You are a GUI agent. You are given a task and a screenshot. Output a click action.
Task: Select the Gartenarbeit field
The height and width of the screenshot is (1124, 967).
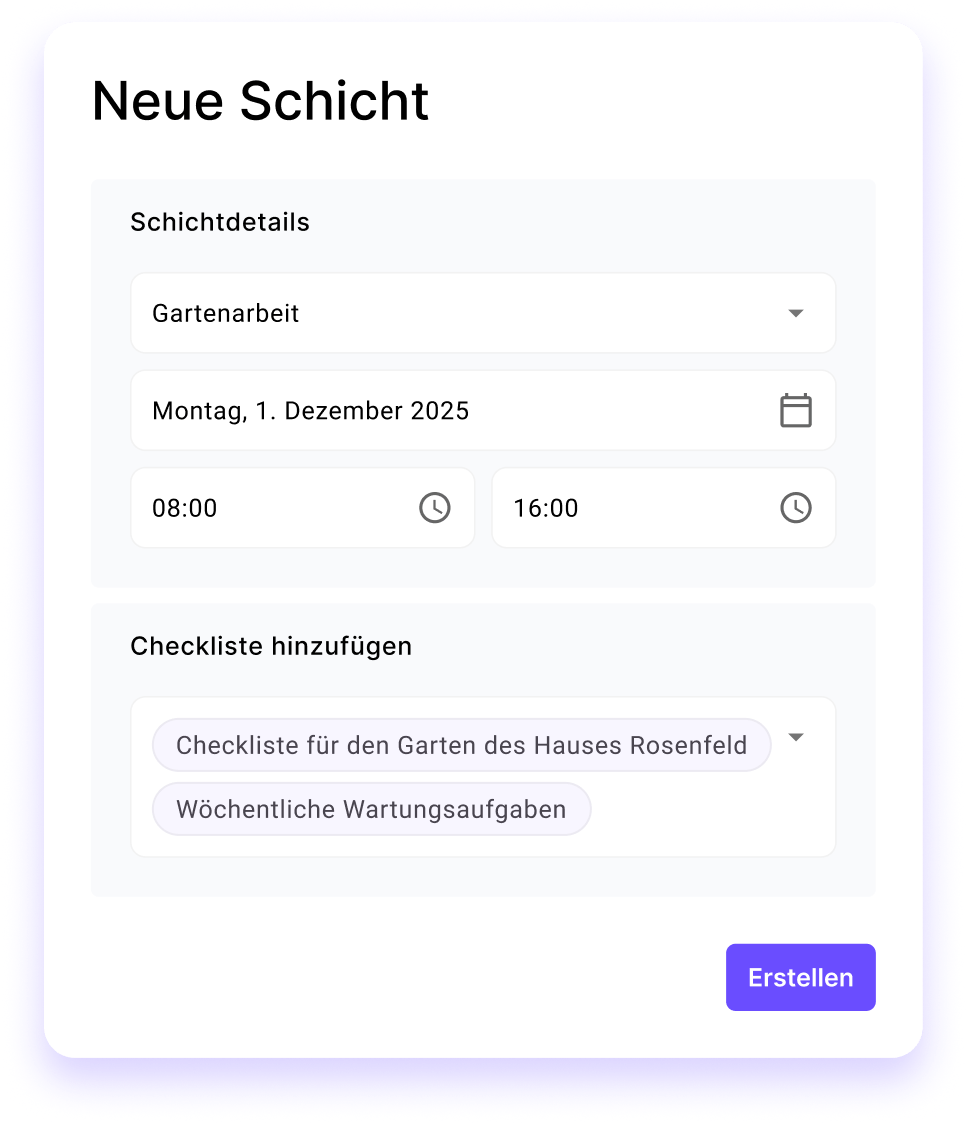click(x=400, y=313)
